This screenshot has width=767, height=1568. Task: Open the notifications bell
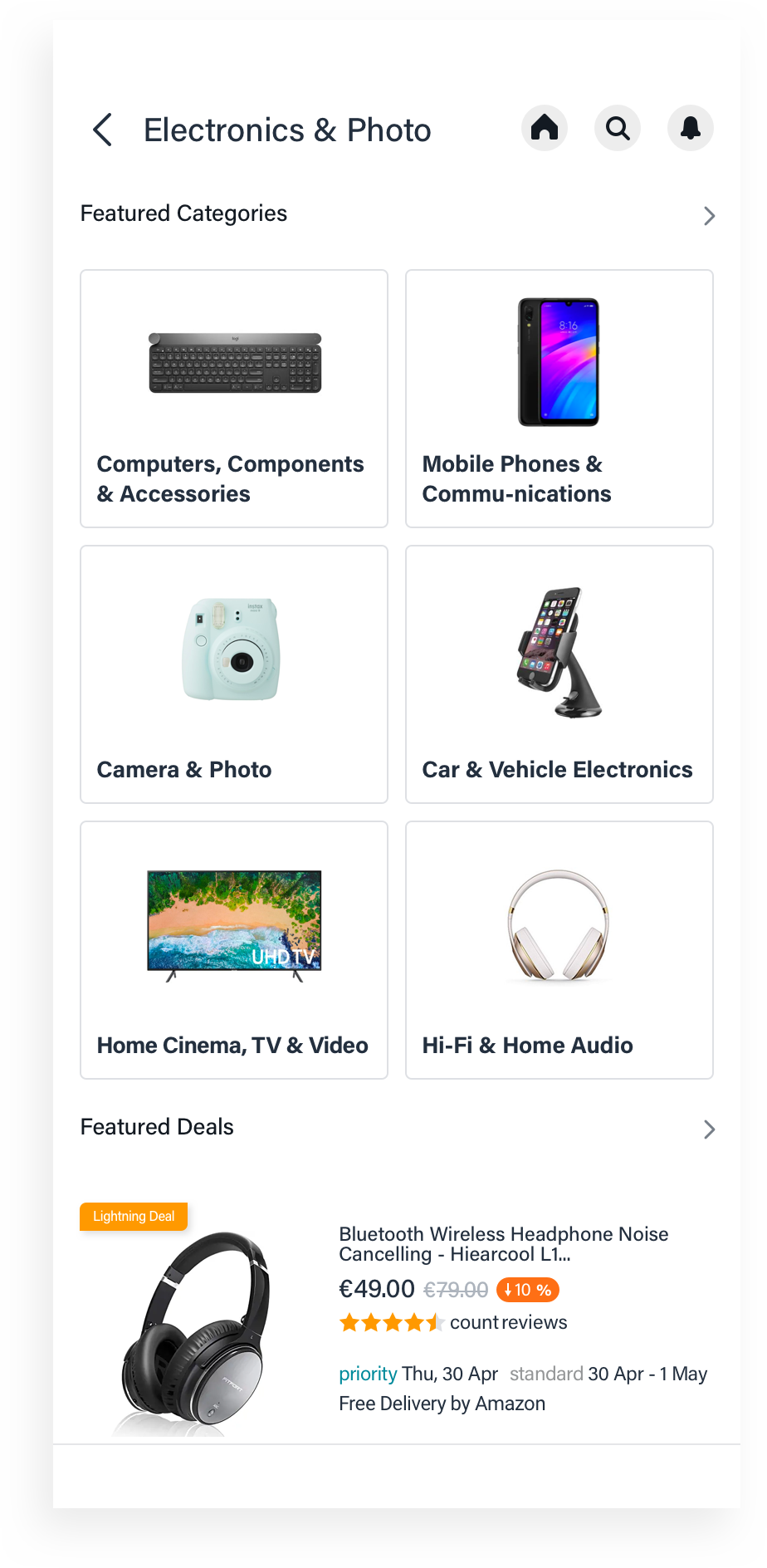[x=691, y=128]
